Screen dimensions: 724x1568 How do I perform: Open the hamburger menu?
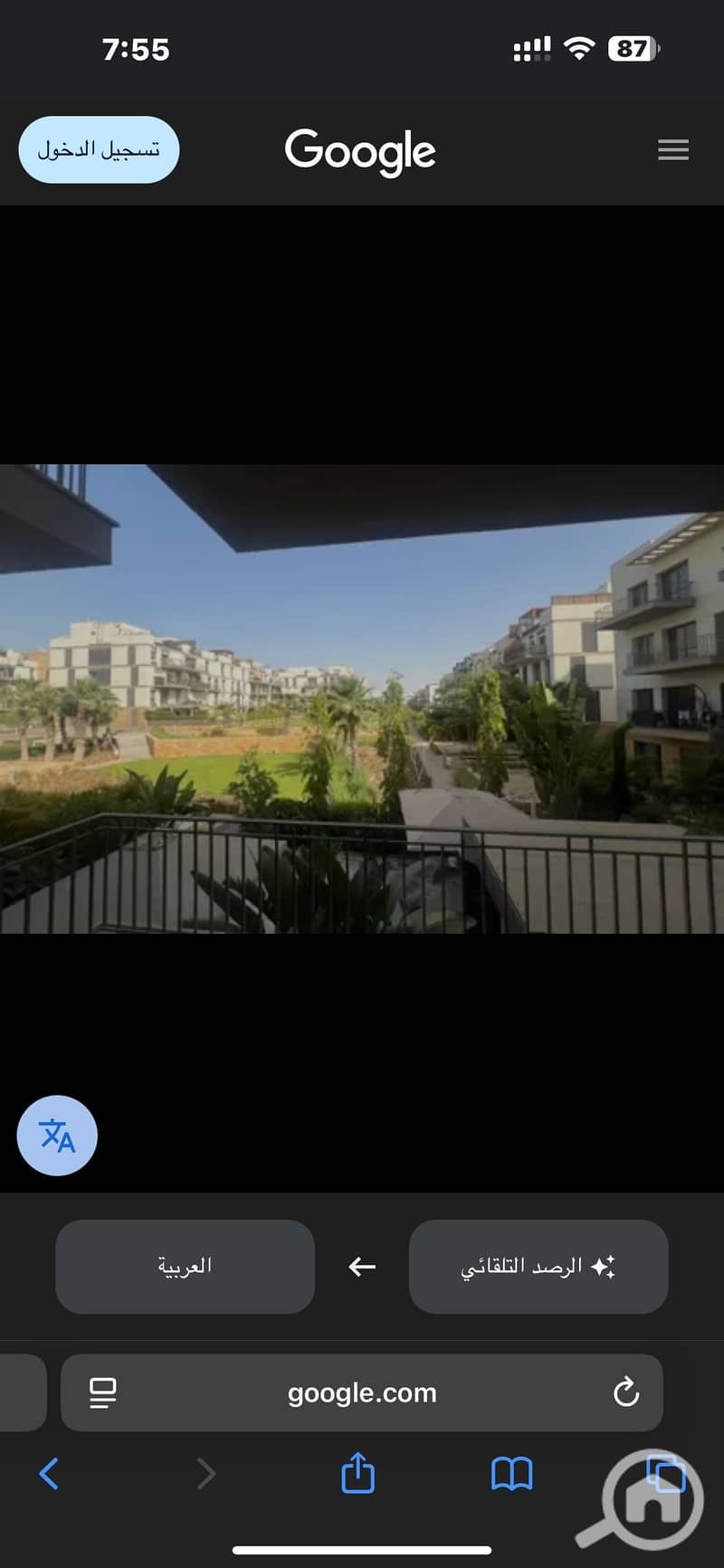672,150
